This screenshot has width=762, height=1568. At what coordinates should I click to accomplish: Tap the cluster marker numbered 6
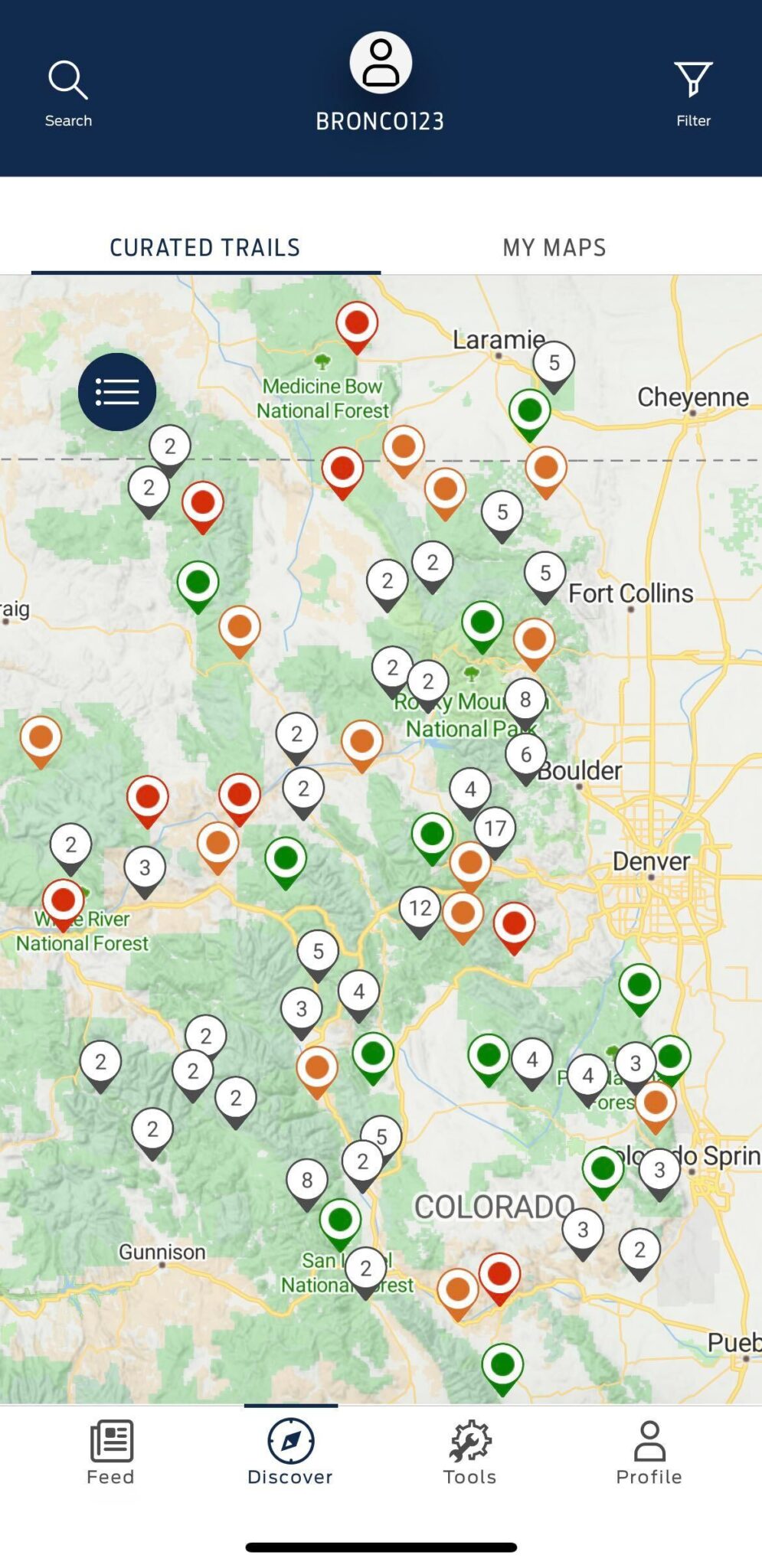coord(526,755)
